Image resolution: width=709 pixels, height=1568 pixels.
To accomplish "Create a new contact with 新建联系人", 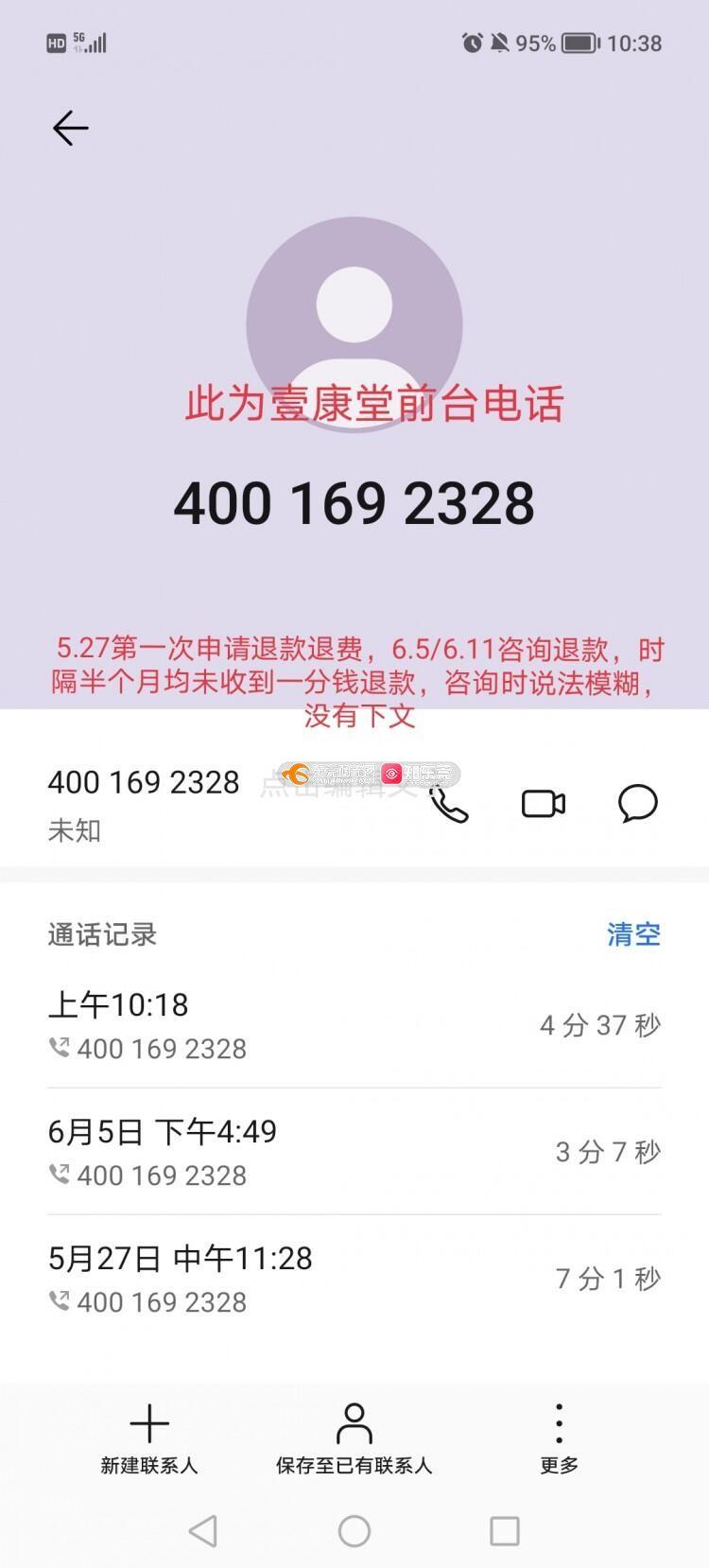I will click(149, 1439).
